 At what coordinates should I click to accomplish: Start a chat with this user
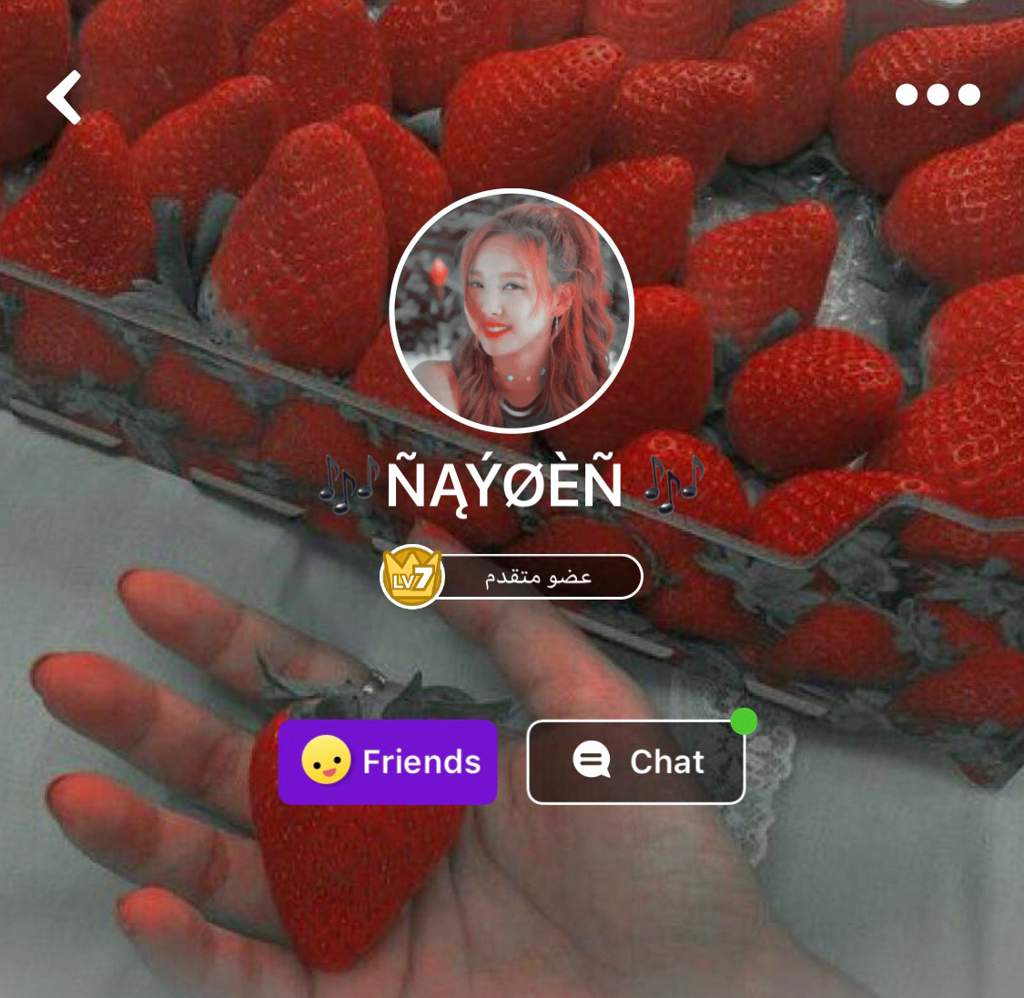click(x=636, y=762)
